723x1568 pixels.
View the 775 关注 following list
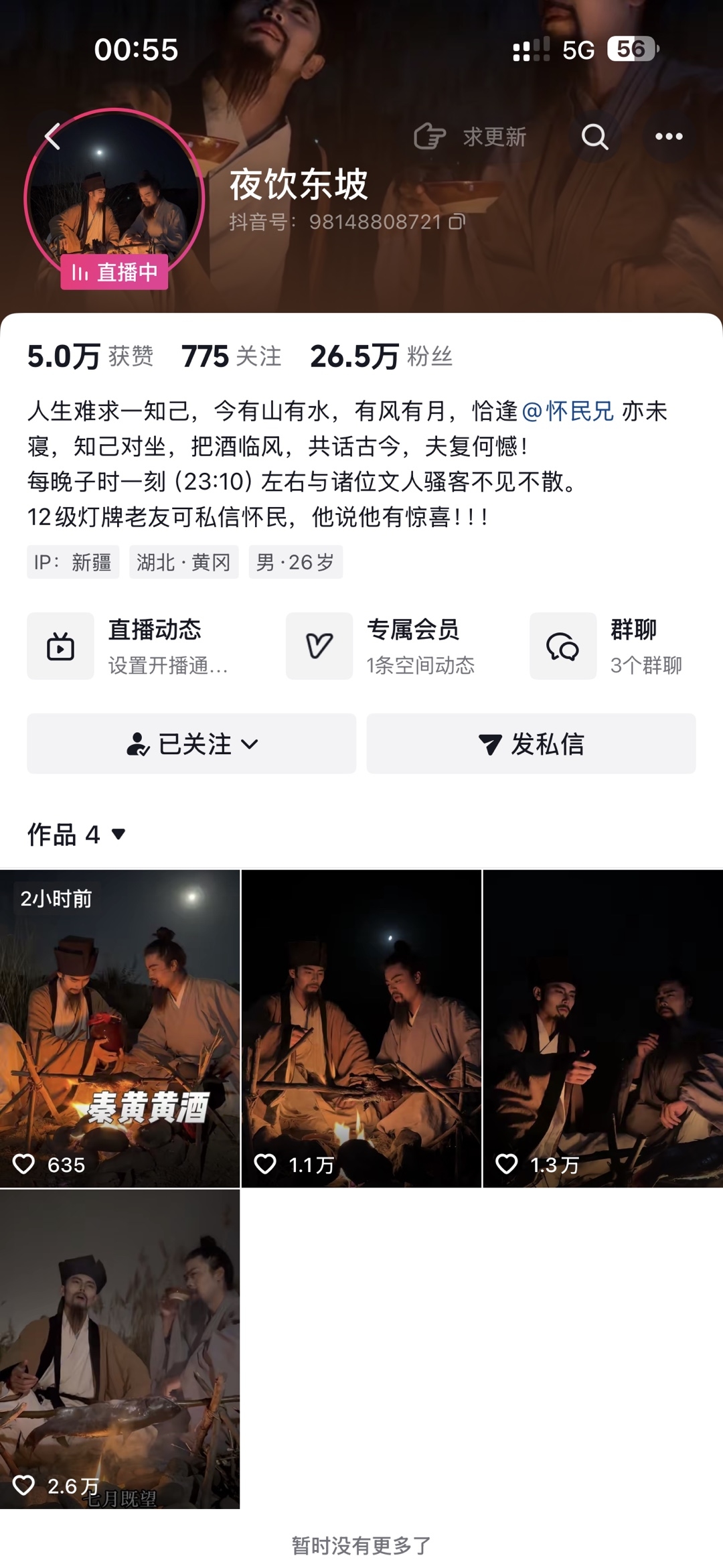point(232,356)
